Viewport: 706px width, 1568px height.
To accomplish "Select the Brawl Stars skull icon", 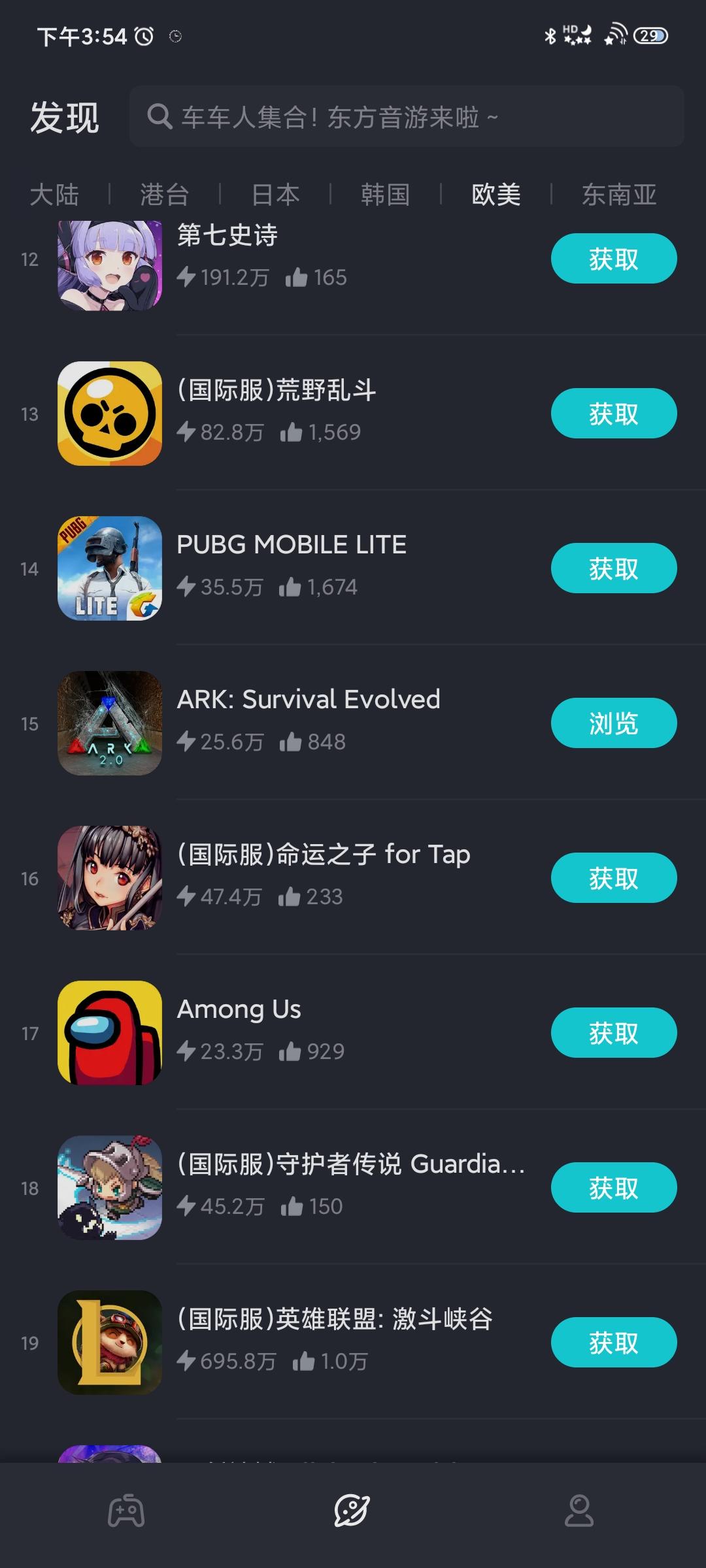I will (x=109, y=413).
